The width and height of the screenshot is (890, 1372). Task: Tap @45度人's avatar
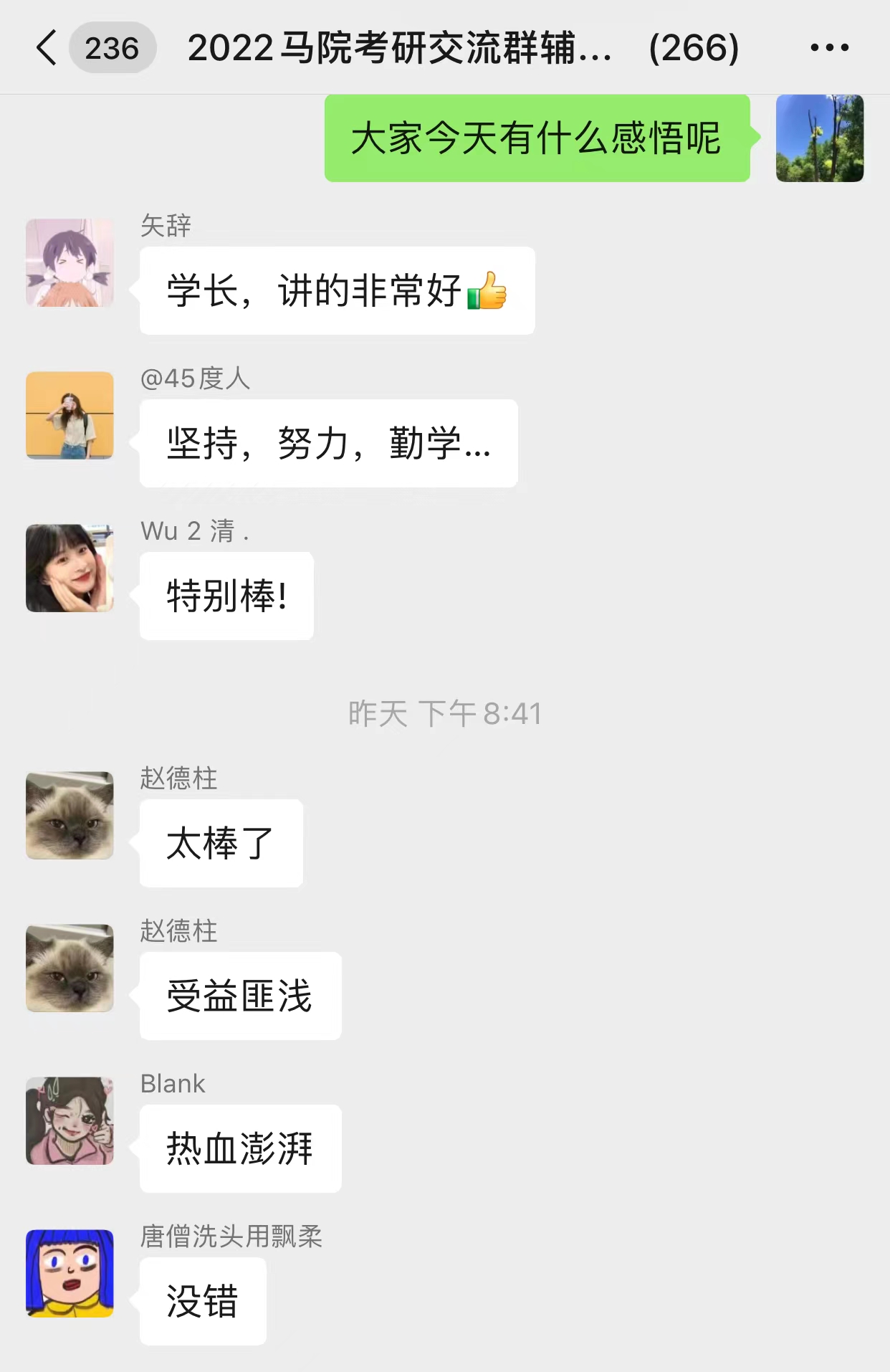70,415
